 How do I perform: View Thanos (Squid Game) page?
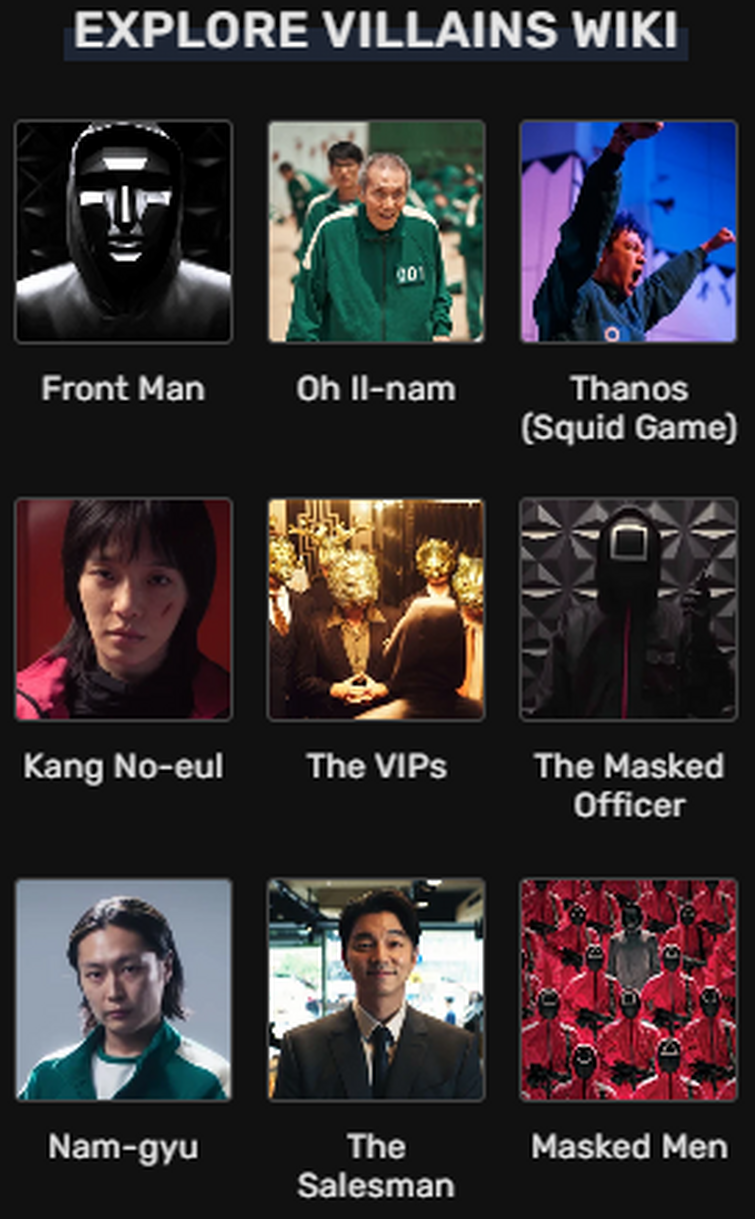pos(628,232)
